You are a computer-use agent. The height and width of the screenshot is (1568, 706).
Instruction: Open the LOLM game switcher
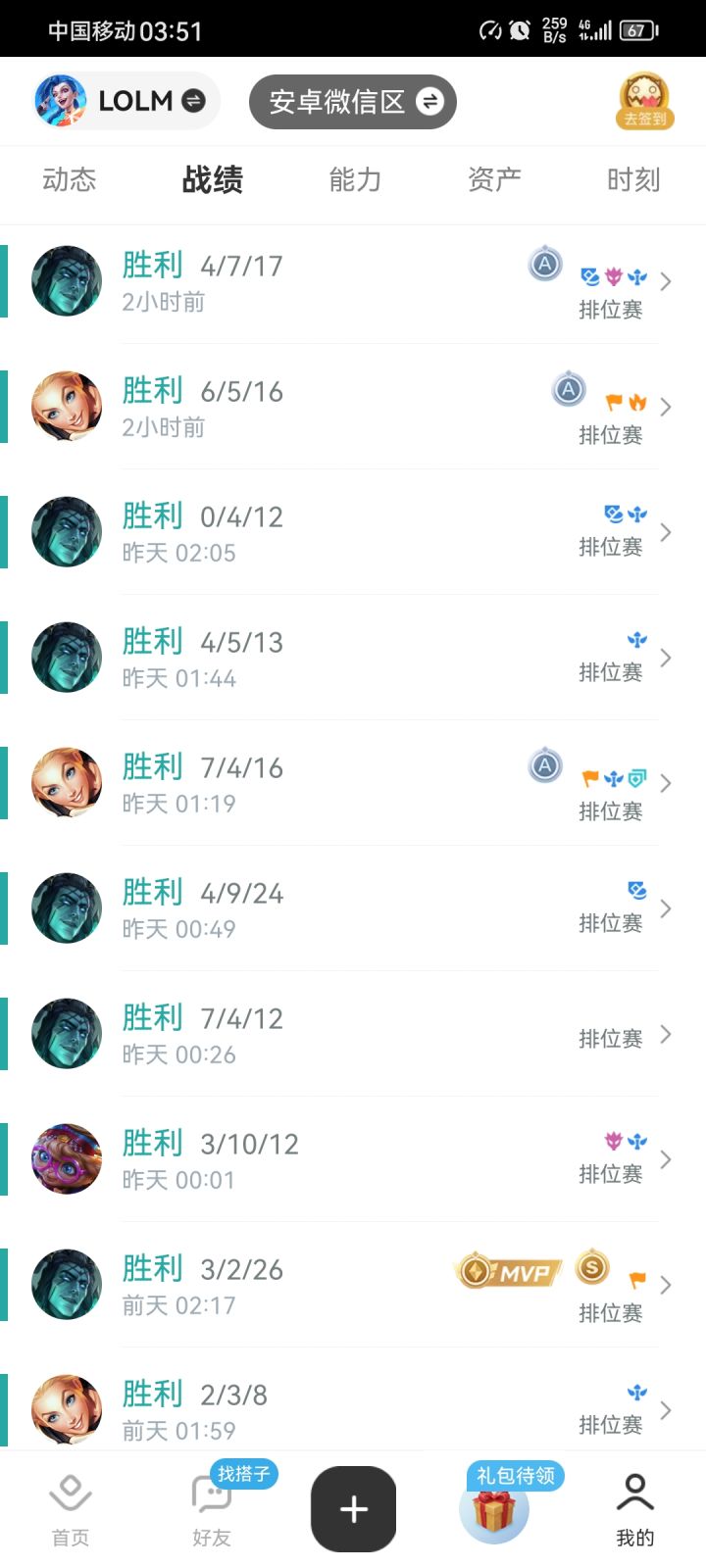[x=125, y=101]
